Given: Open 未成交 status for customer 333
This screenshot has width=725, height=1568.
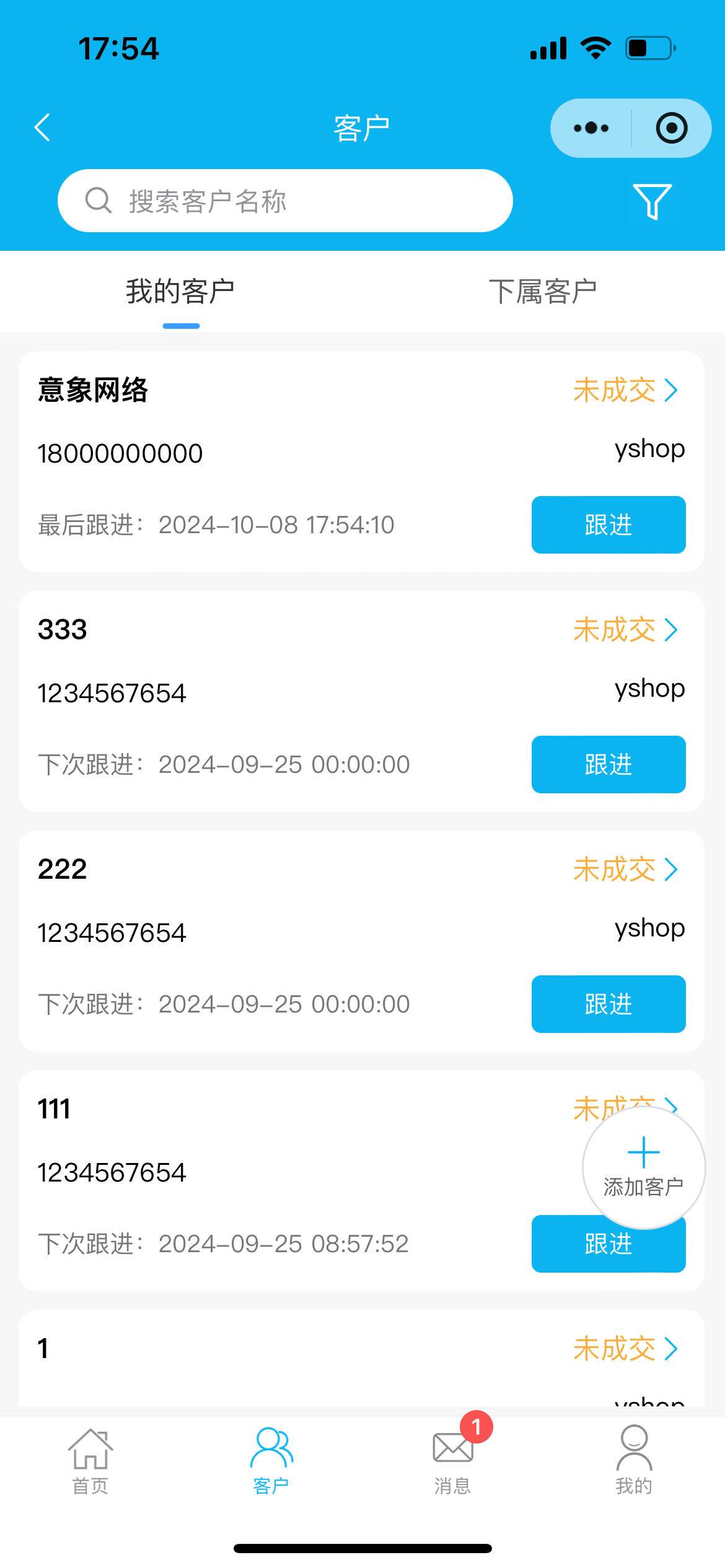Looking at the screenshot, I should pyautogui.click(x=625, y=630).
